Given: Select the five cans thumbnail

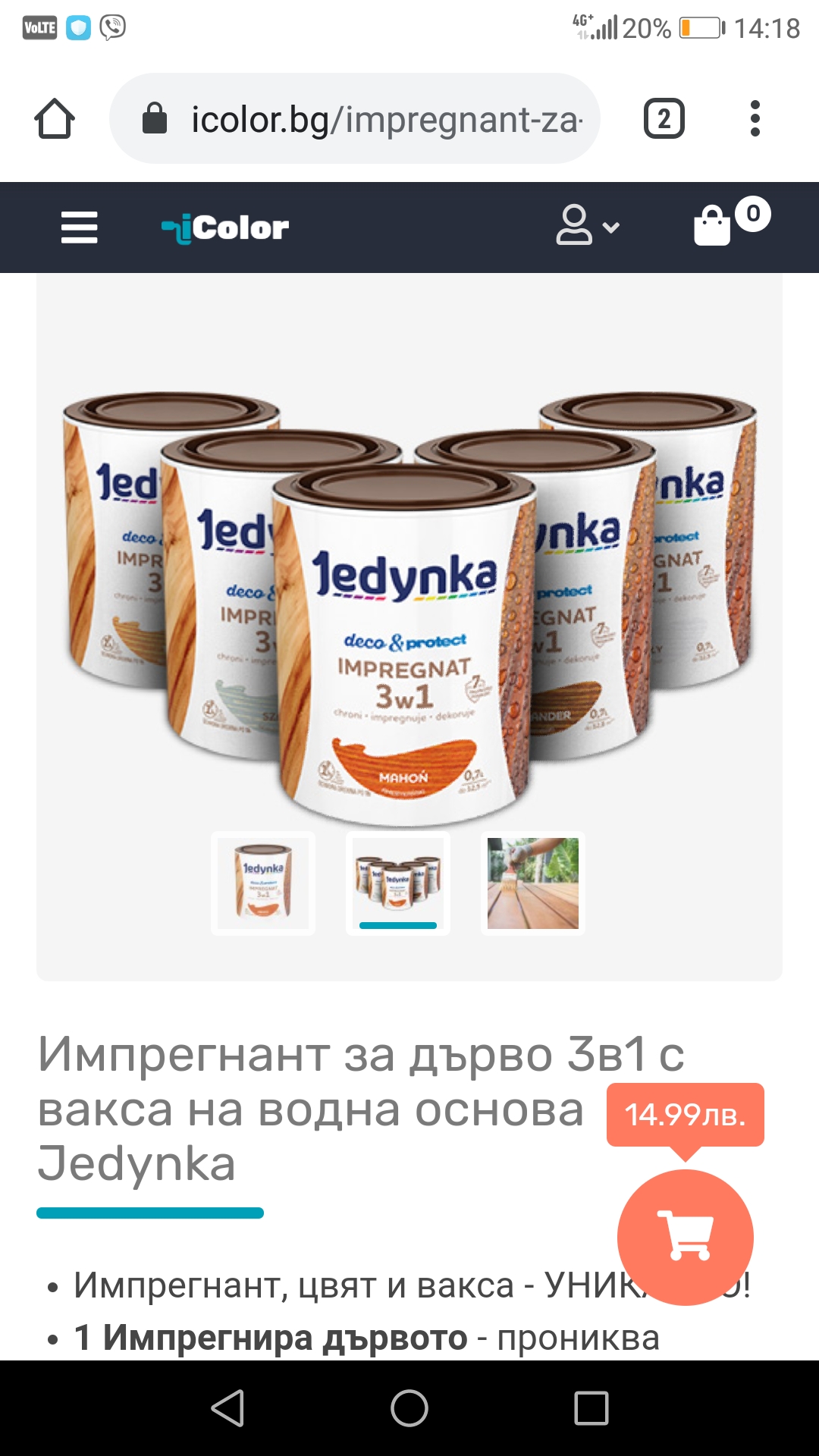Looking at the screenshot, I should (398, 883).
